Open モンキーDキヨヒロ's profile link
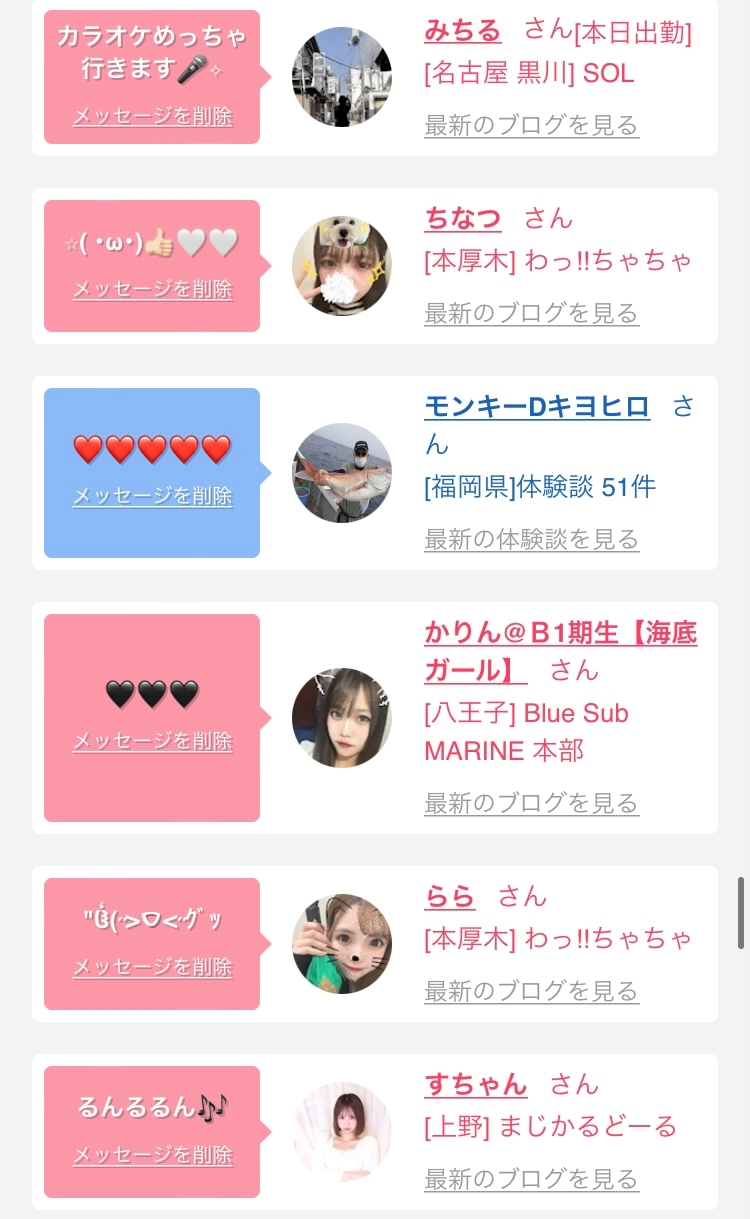 coord(537,407)
